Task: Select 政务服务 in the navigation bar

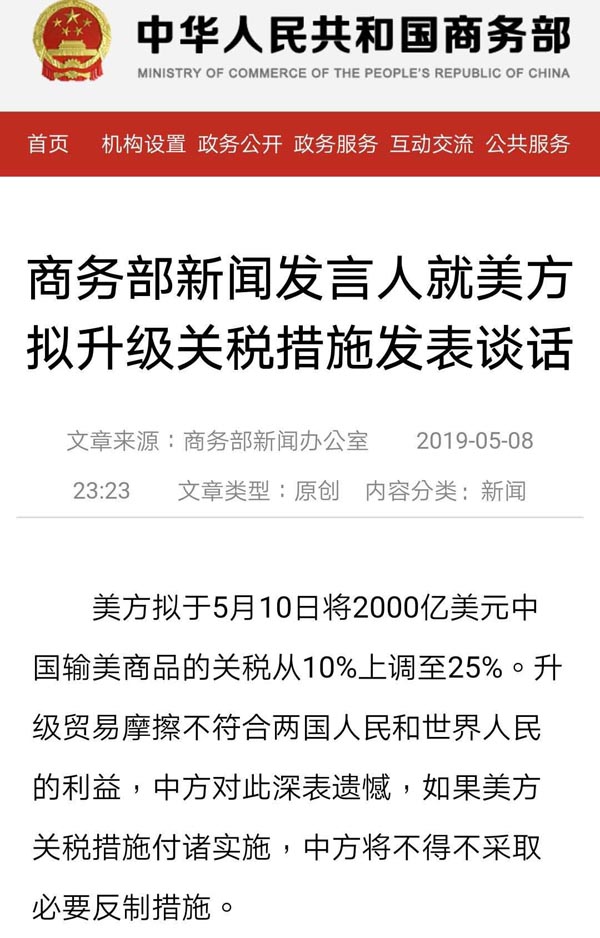Action: point(336,144)
